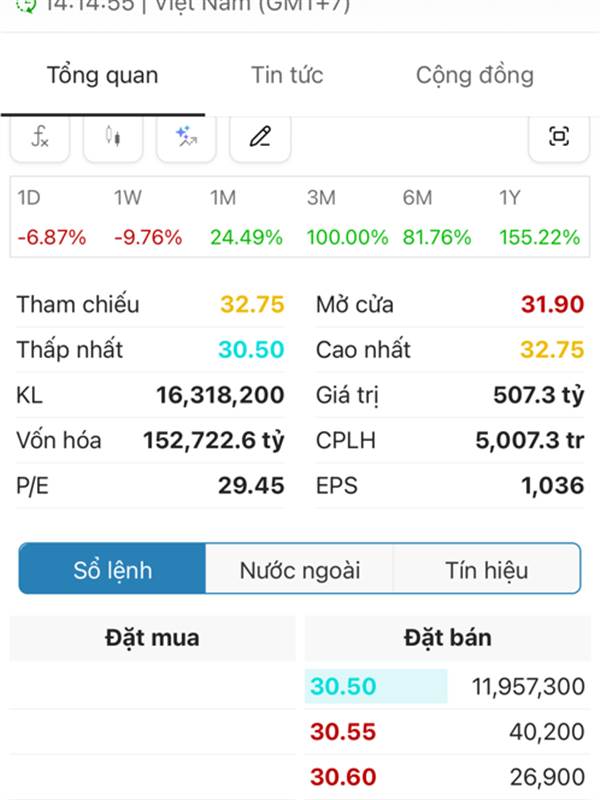Switch to the Tin tức tab
This screenshot has width=600, height=800.
pyautogui.click(x=287, y=75)
